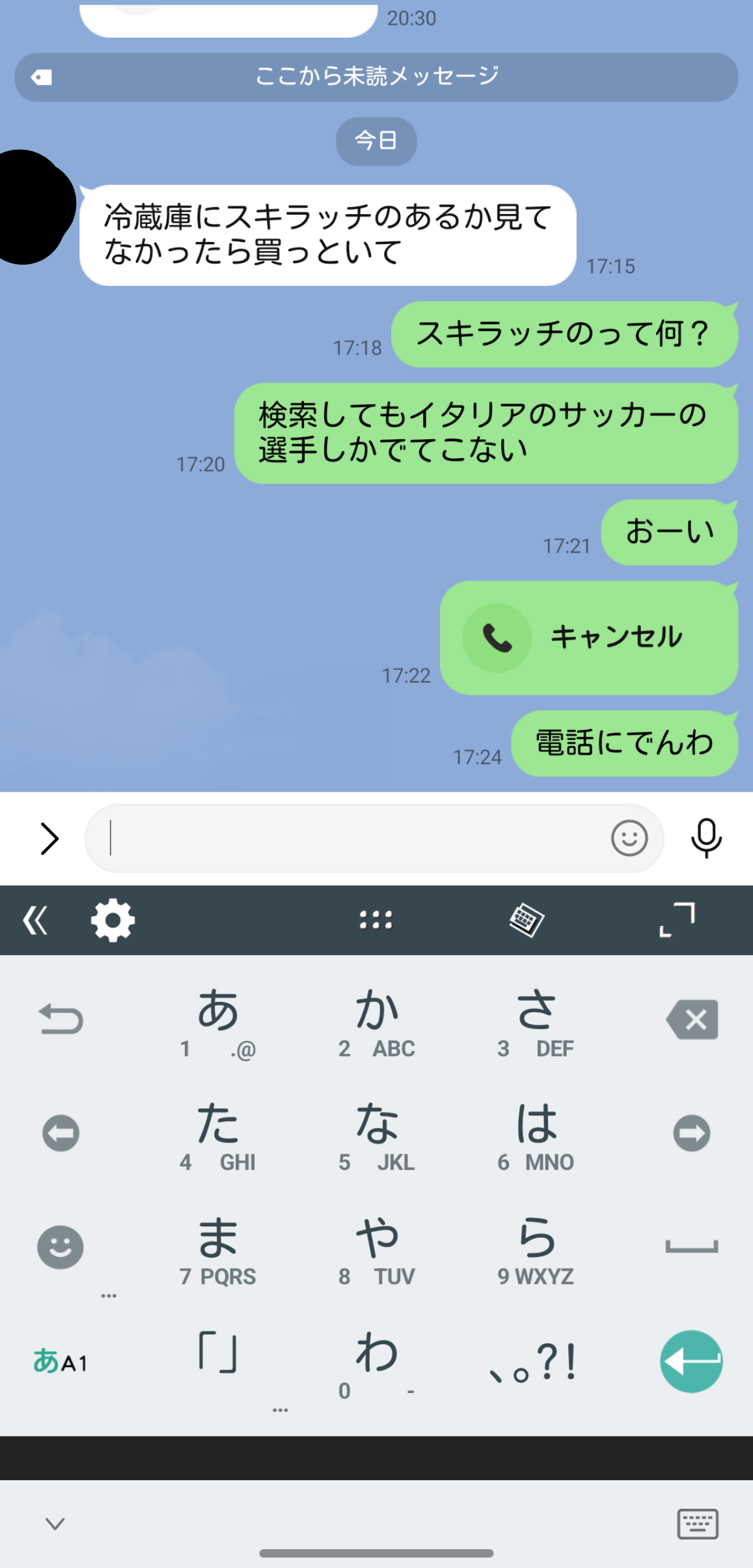Move cursor right with arrow key
The width and height of the screenshot is (753, 1568).
pos(691,1133)
